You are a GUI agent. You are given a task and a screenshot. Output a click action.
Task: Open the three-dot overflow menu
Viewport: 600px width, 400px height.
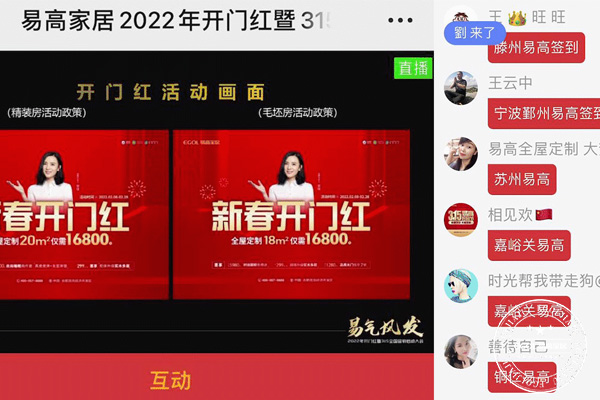[x=399, y=20]
